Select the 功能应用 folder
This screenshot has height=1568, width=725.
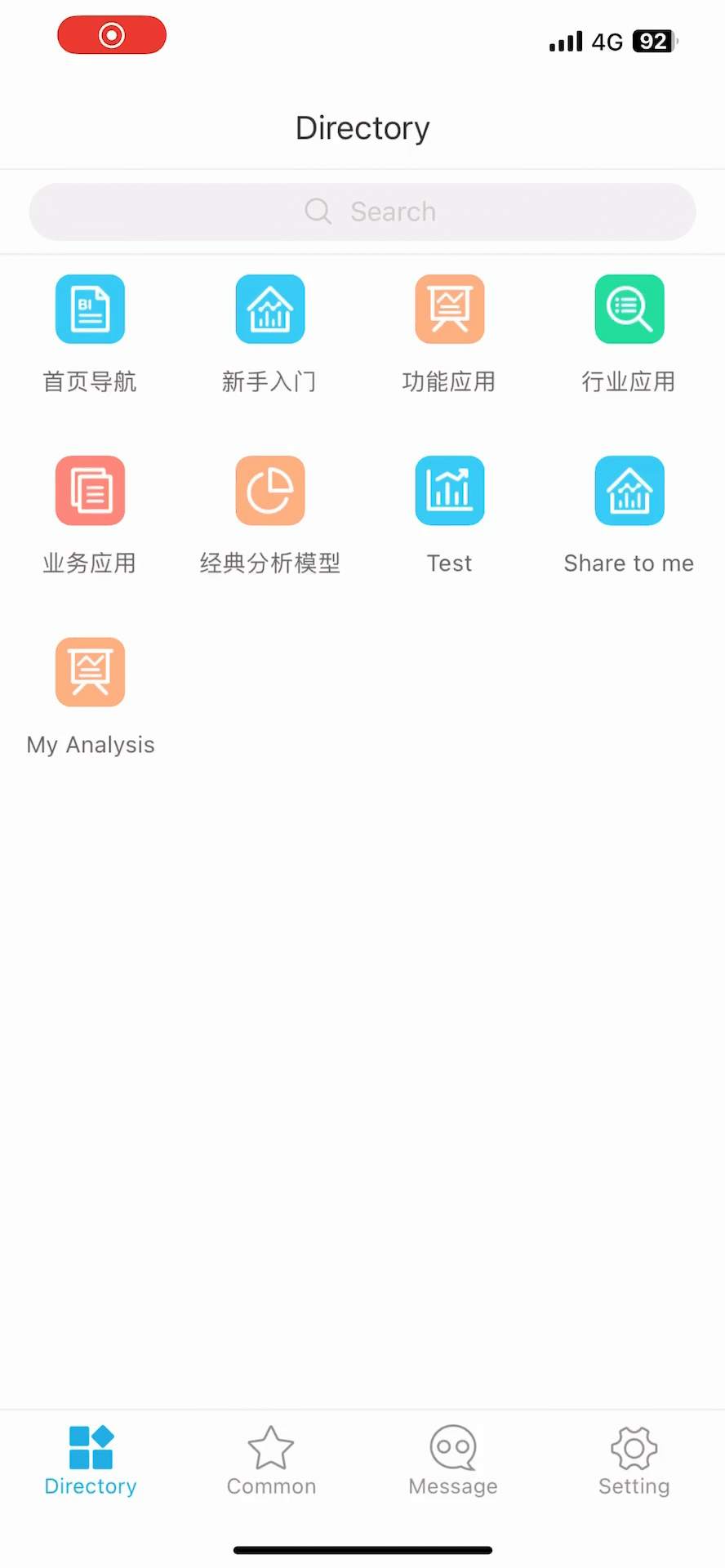(450, 310)
